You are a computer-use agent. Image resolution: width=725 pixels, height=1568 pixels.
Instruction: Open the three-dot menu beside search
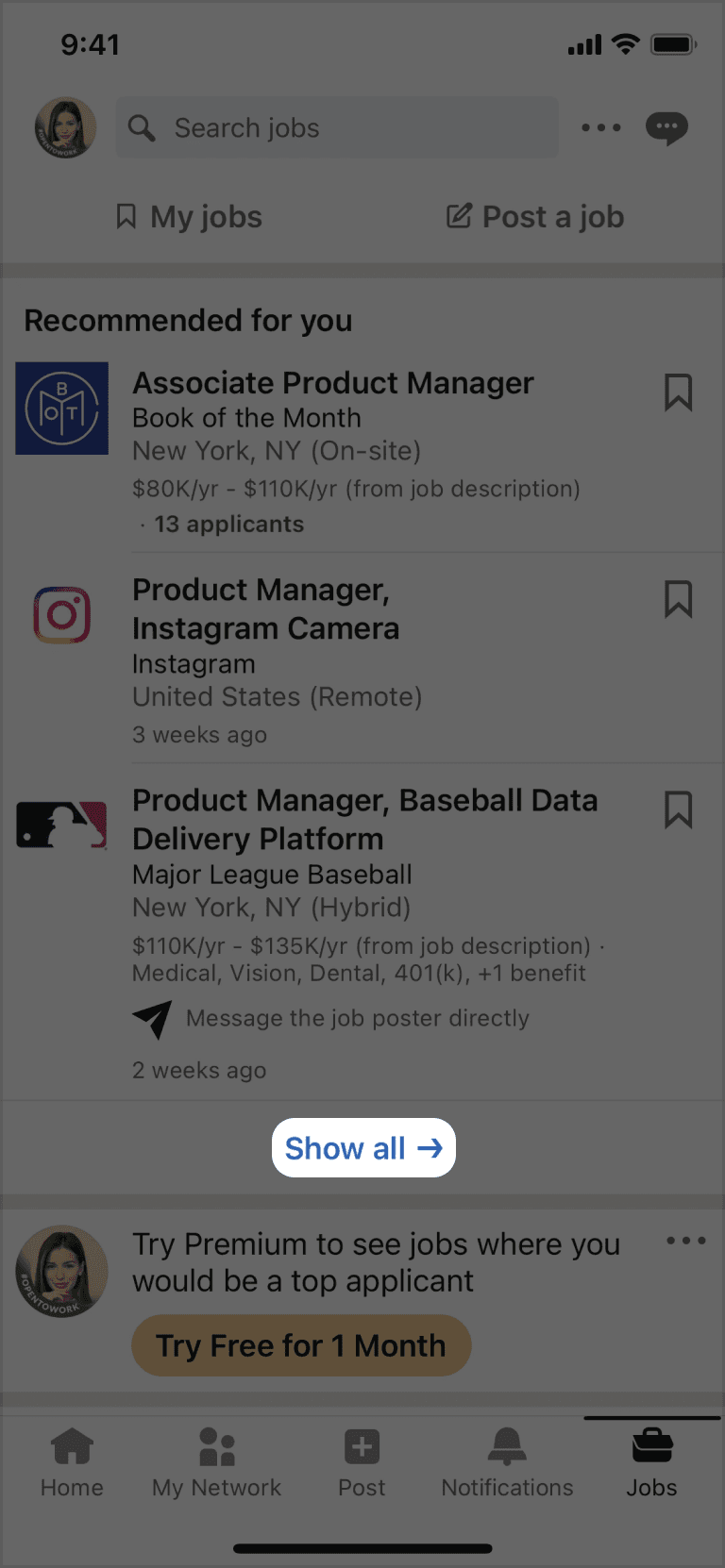601,127
